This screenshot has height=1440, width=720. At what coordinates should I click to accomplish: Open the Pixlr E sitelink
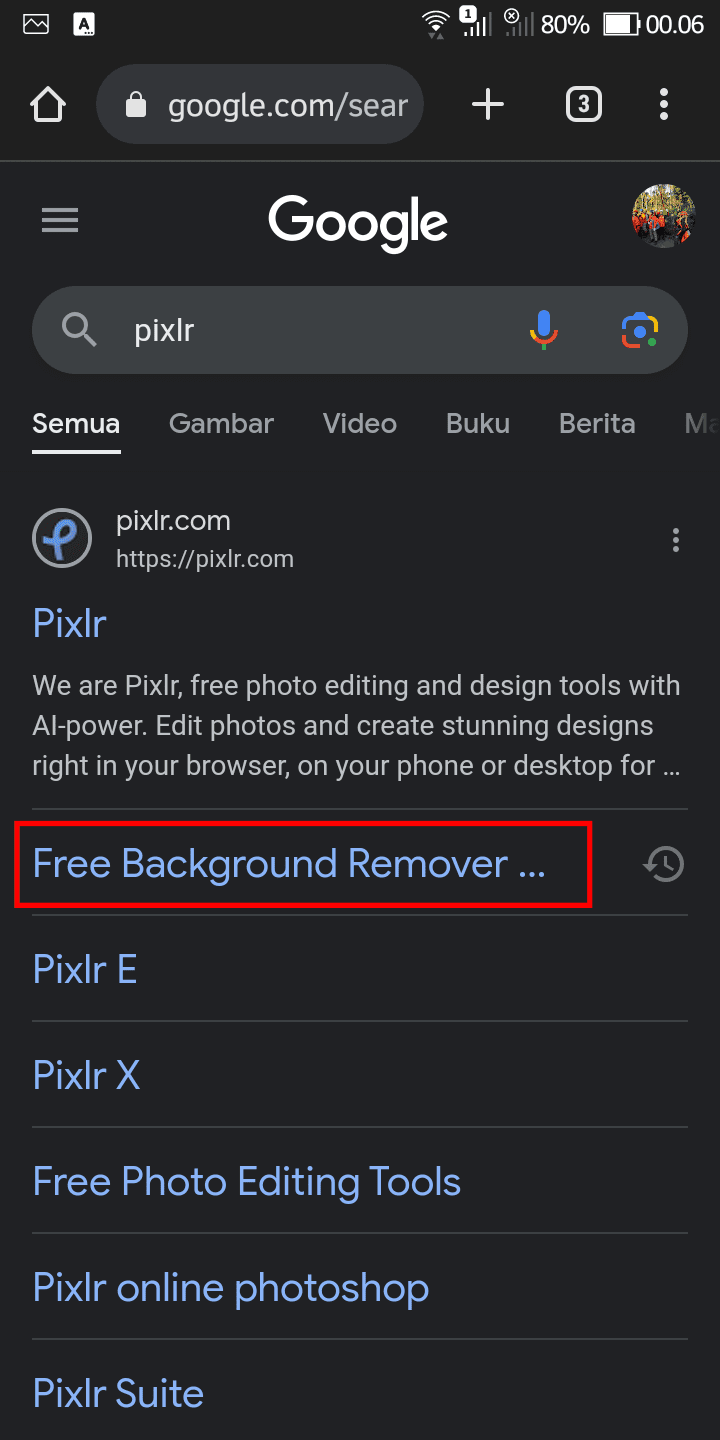tap(85, 969)
